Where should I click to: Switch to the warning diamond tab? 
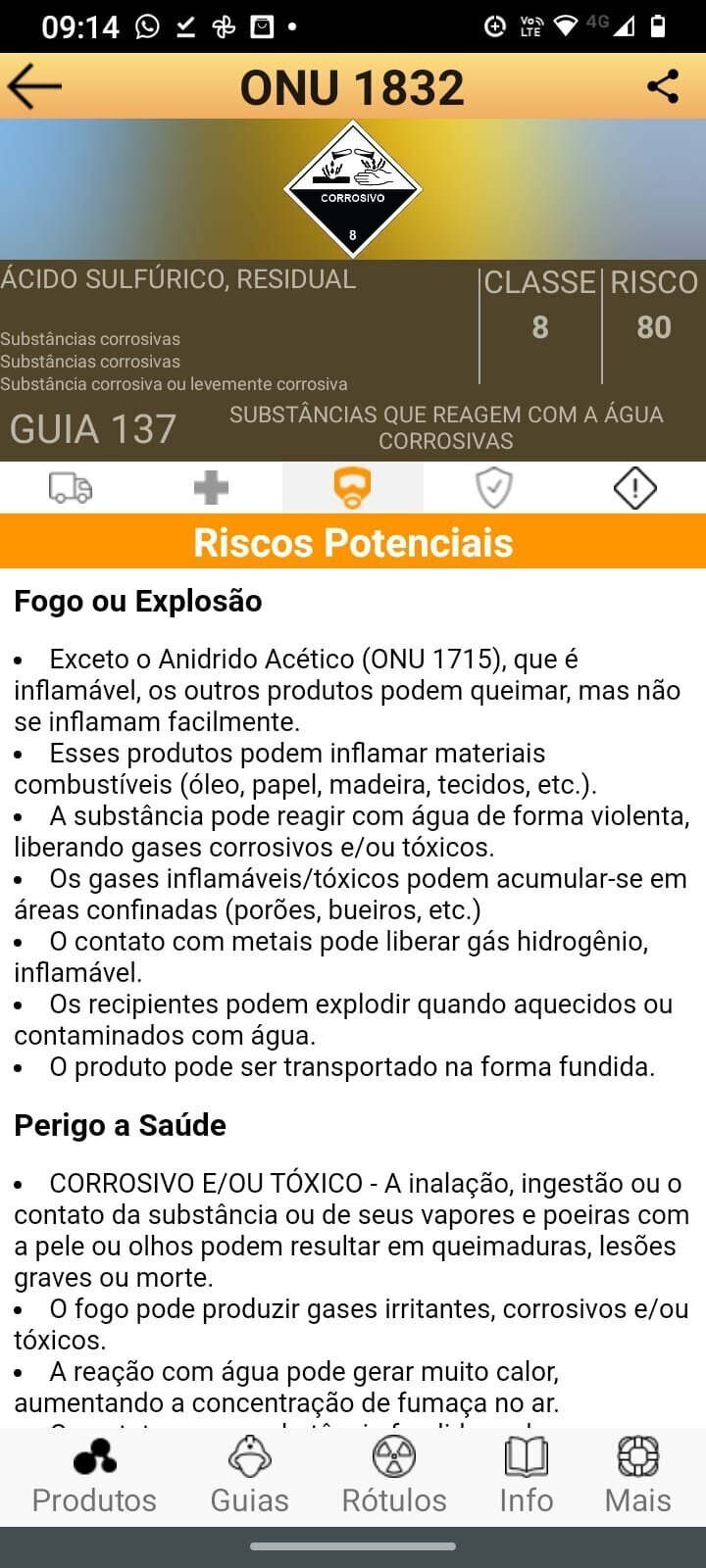[x=635, y=487]
